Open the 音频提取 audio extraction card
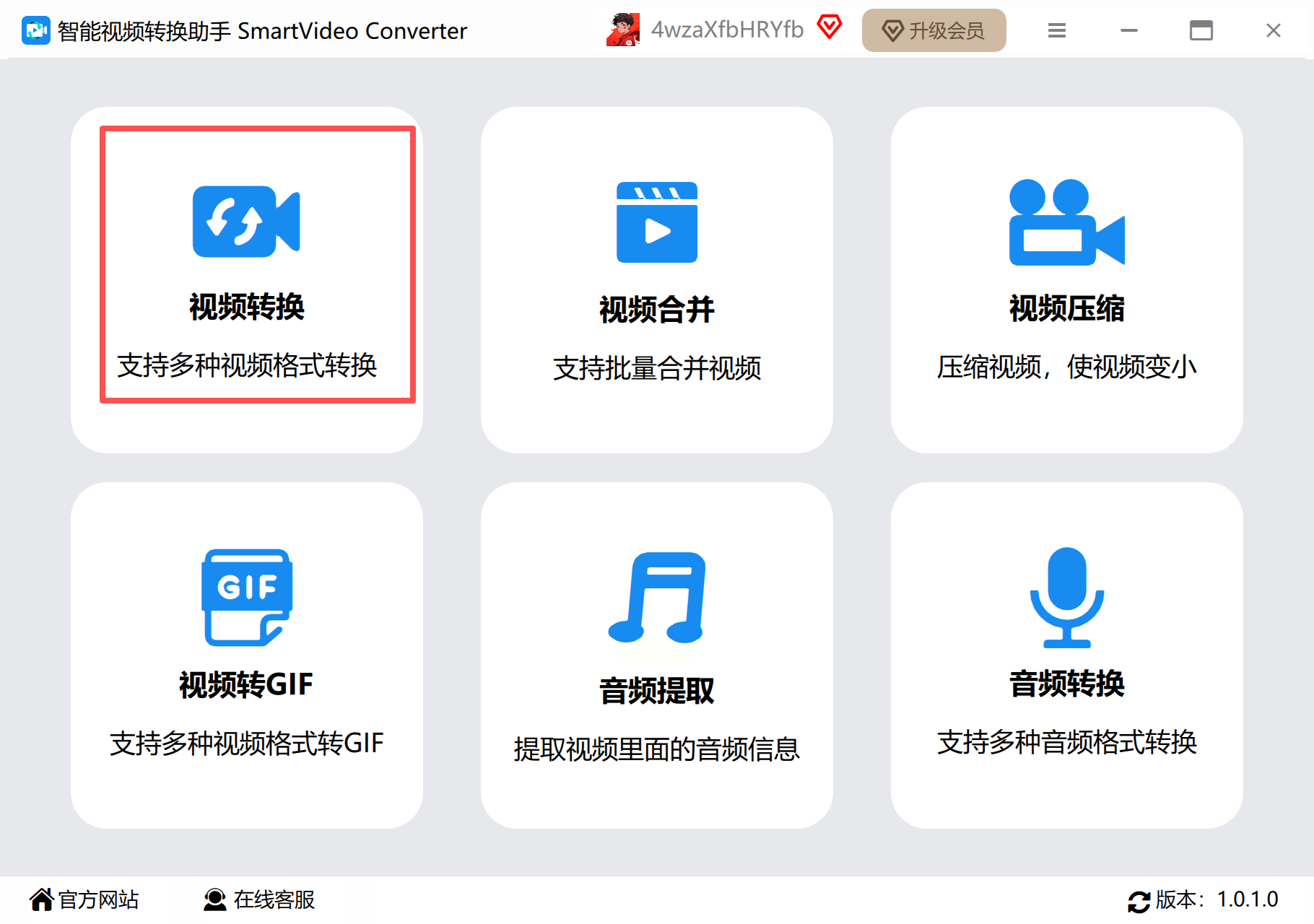Viewport: 1314px width, 924px height. (656, 655)
